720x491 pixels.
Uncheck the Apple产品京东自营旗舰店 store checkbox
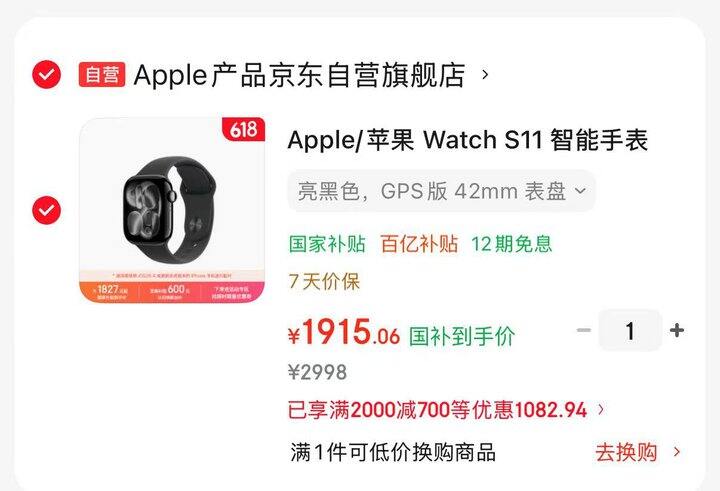click(x=46, y=74)
